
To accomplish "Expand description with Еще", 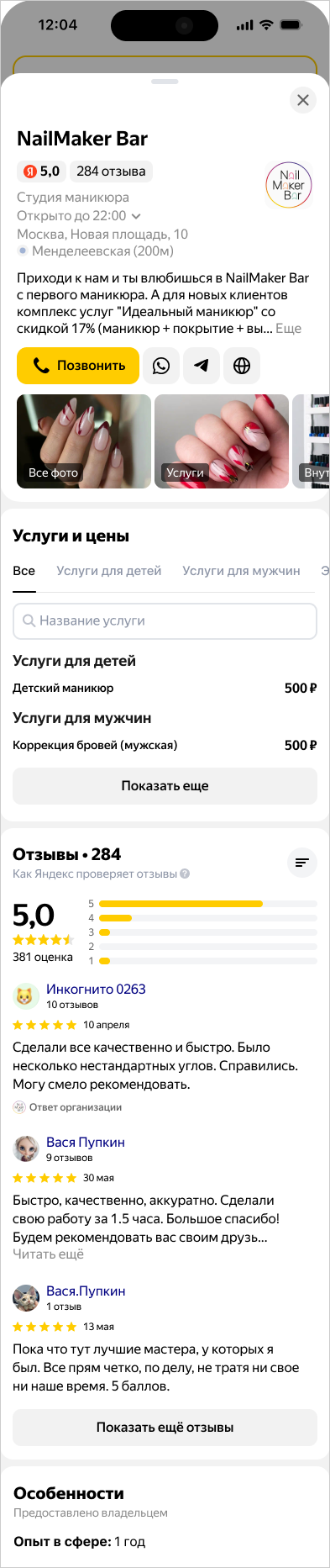I will 288,329.
